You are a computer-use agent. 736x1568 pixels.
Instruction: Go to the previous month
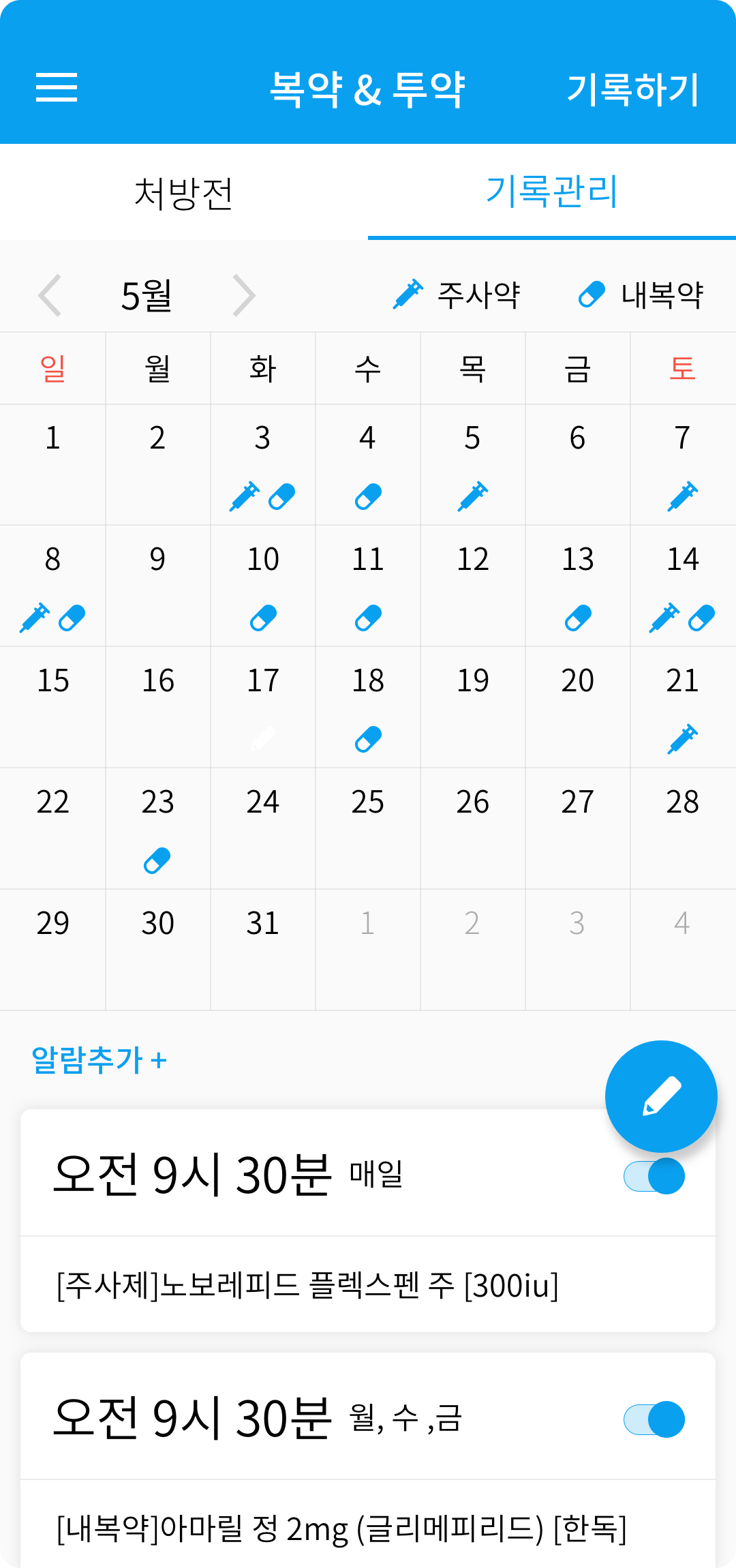[x=50, y=295]
